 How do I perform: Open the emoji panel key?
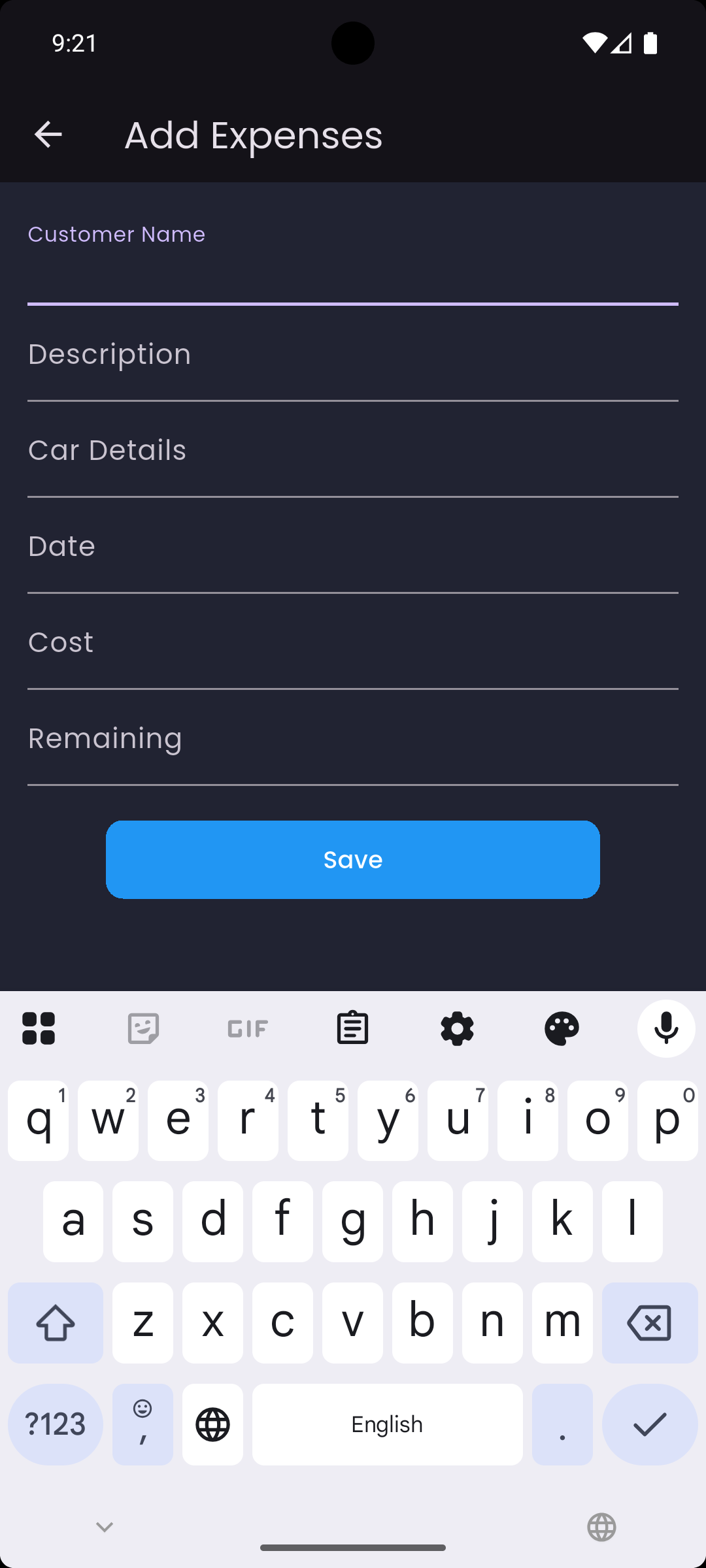[143, 1424]
